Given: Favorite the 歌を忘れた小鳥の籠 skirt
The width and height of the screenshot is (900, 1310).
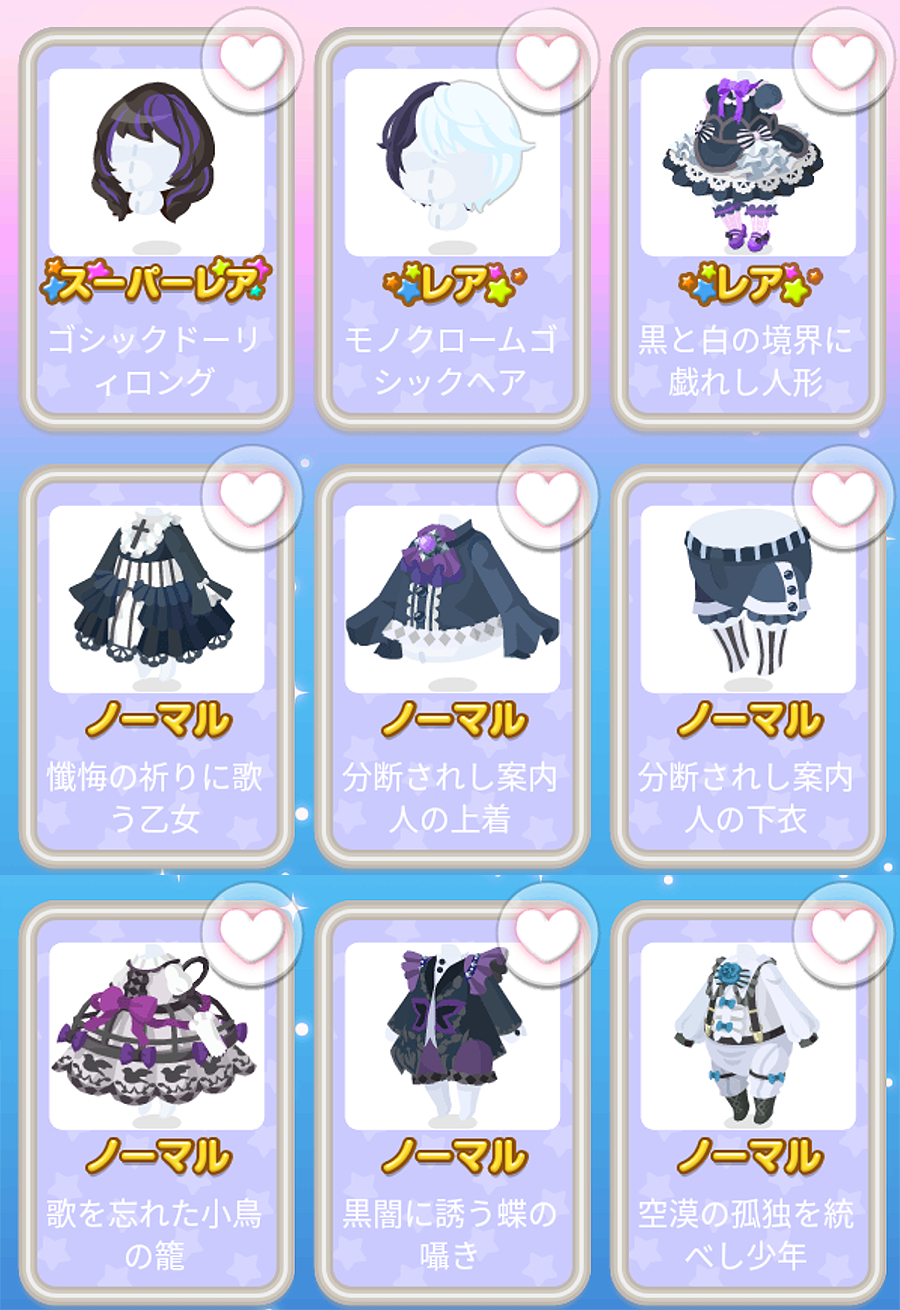Looking at the screenshot, I should click(252, 932).
